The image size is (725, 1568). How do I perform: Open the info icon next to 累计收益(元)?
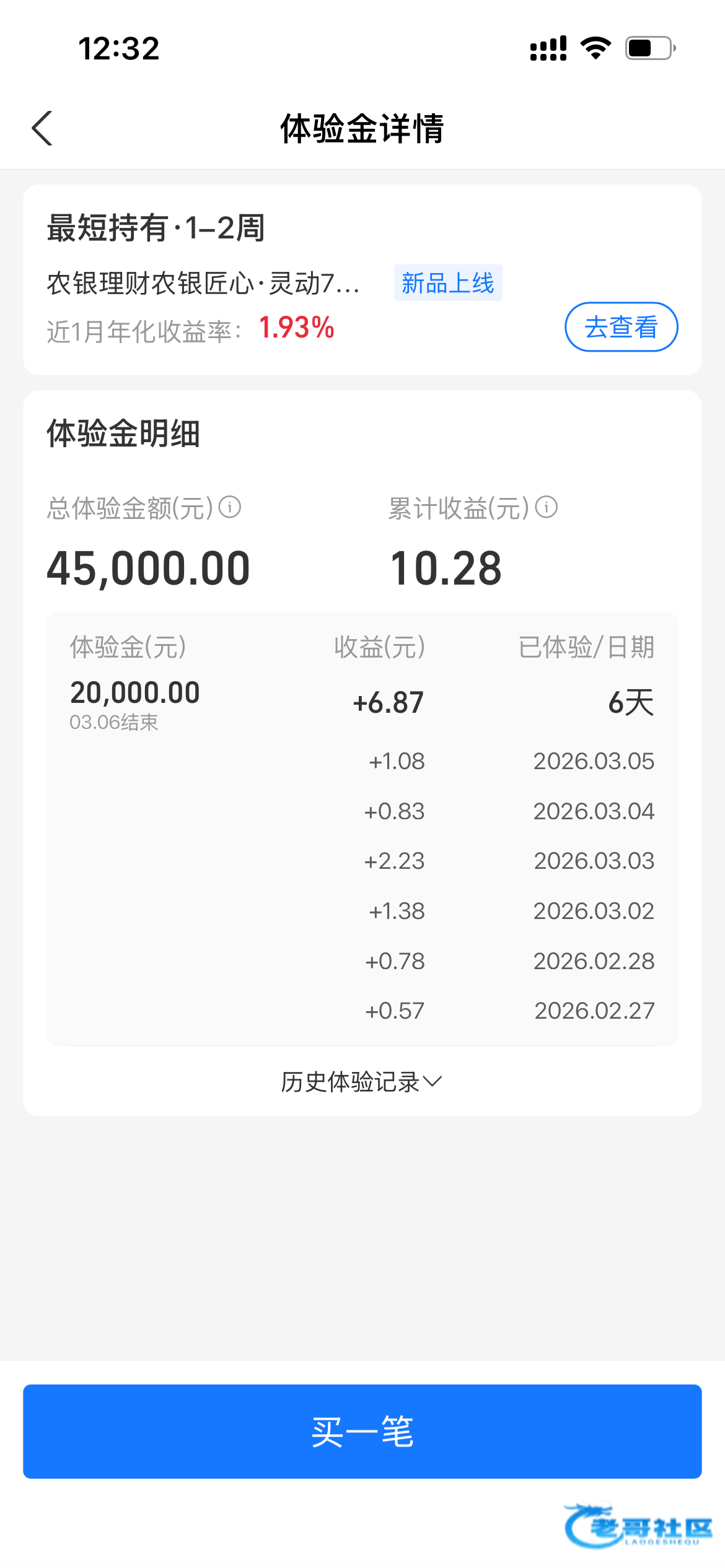click(x=547, y=507)
